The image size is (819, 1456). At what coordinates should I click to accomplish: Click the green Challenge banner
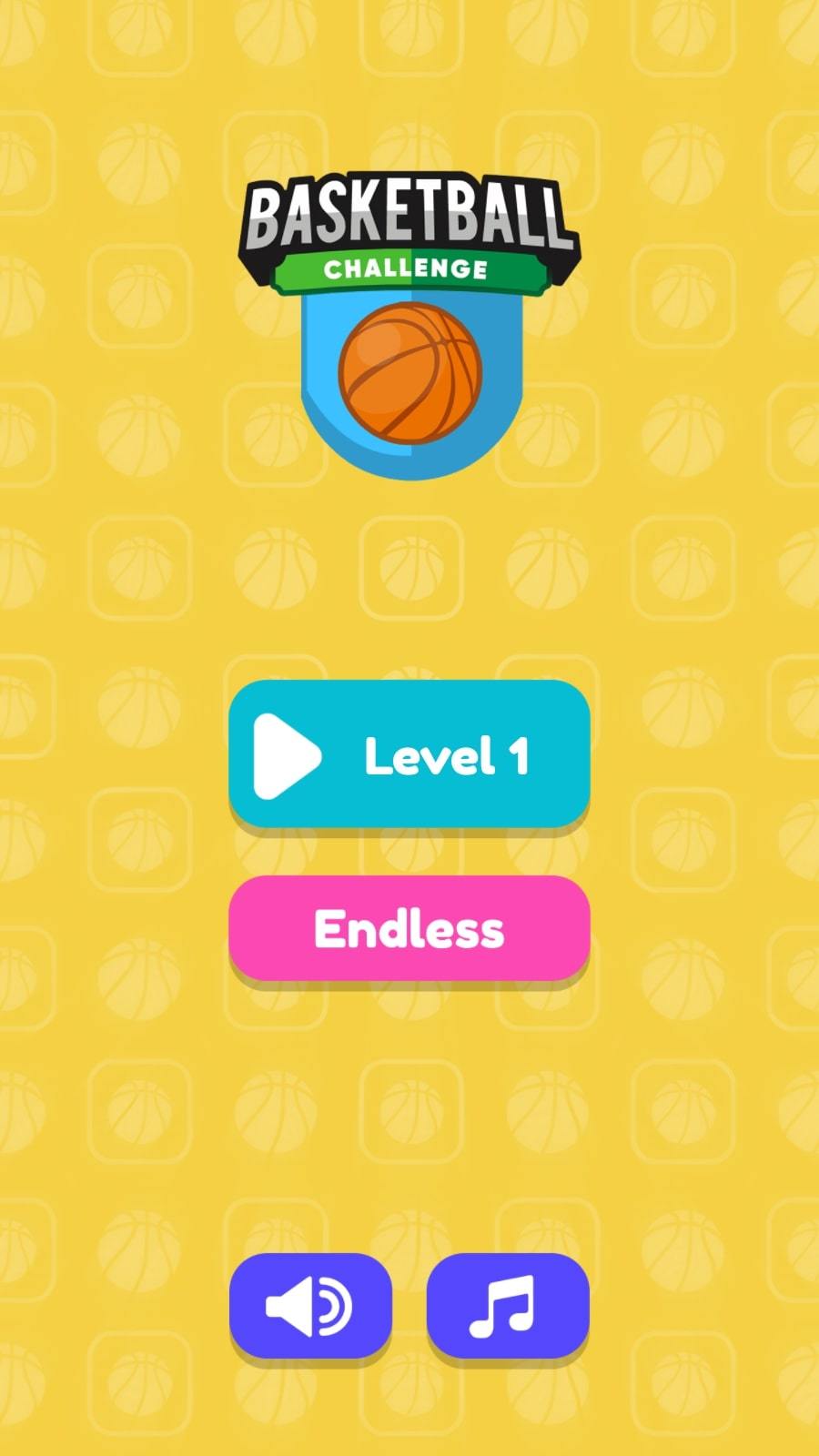(x=409, y=268)
